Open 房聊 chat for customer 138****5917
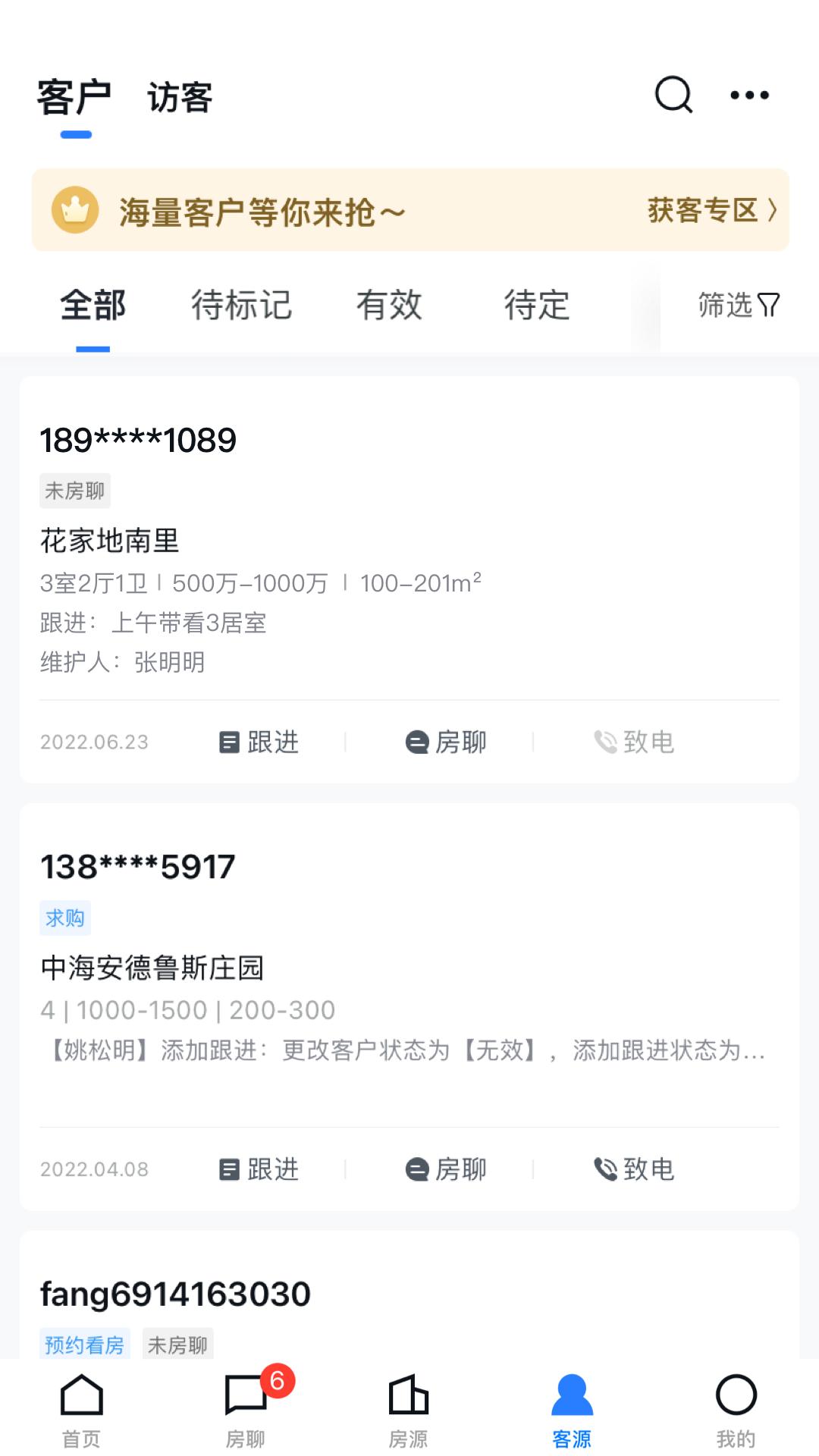Viewport: 819px width, 1456px height. [446, 1169]
